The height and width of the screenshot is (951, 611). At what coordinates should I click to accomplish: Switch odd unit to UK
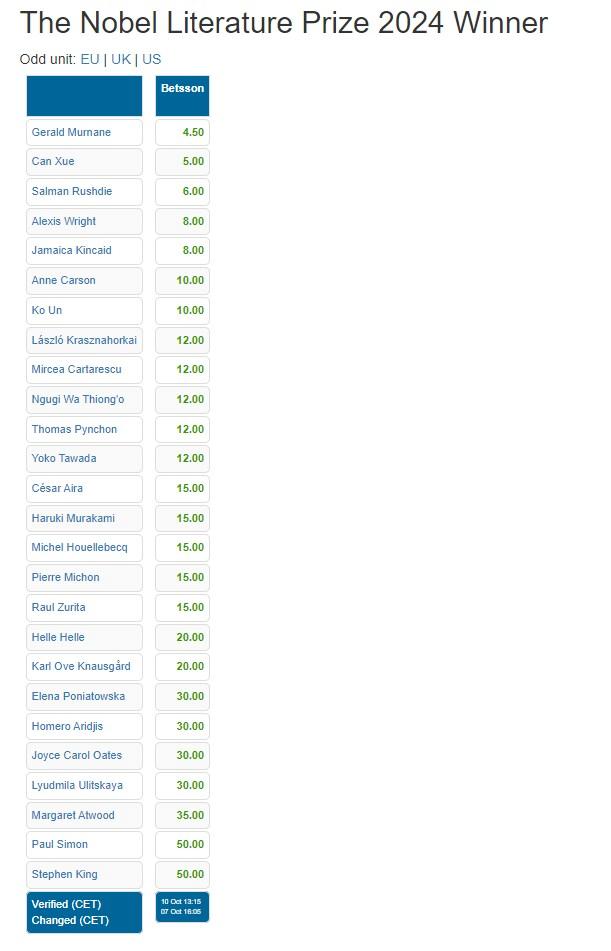pyautogui.click(x=121, y=59)
